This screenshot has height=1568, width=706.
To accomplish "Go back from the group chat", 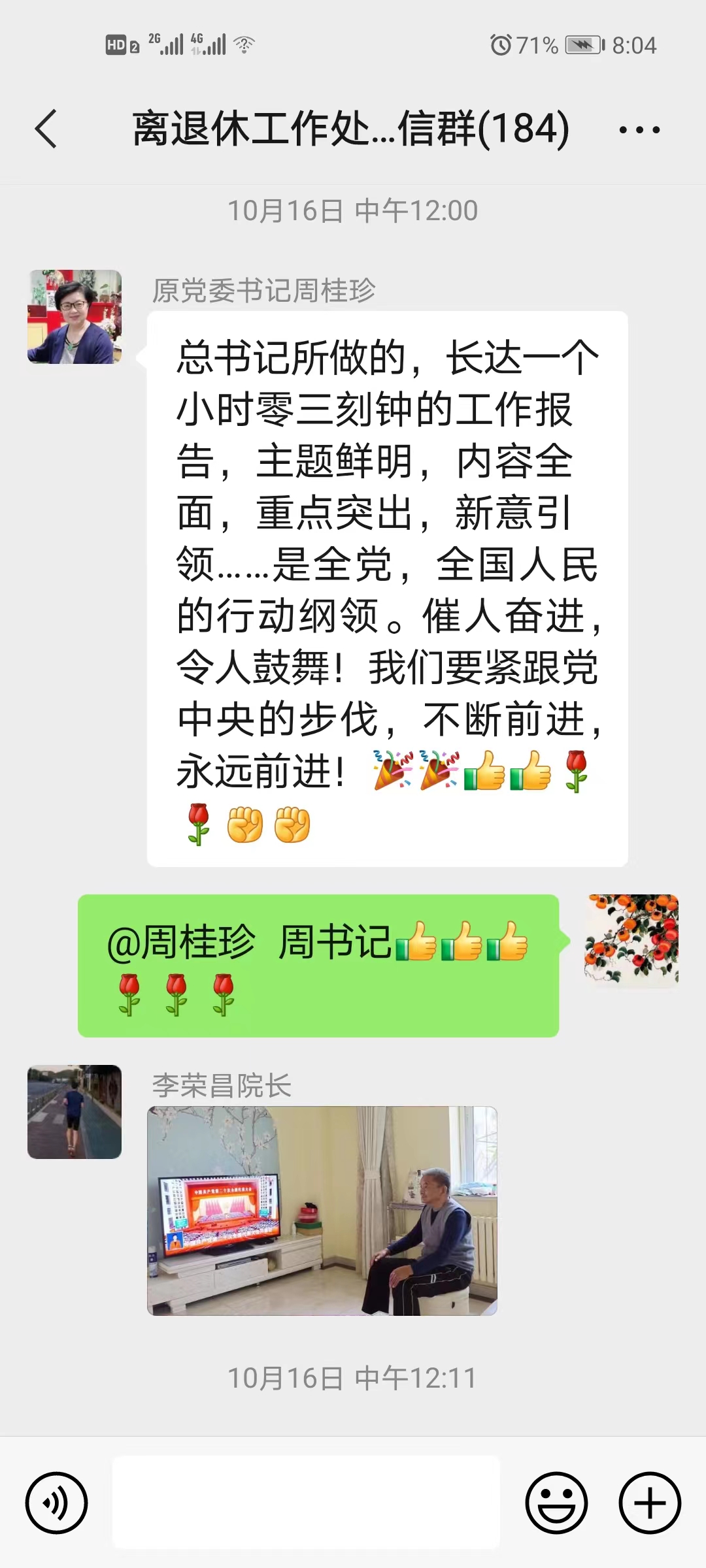I will pyautogui.click(x=46, y=129).
